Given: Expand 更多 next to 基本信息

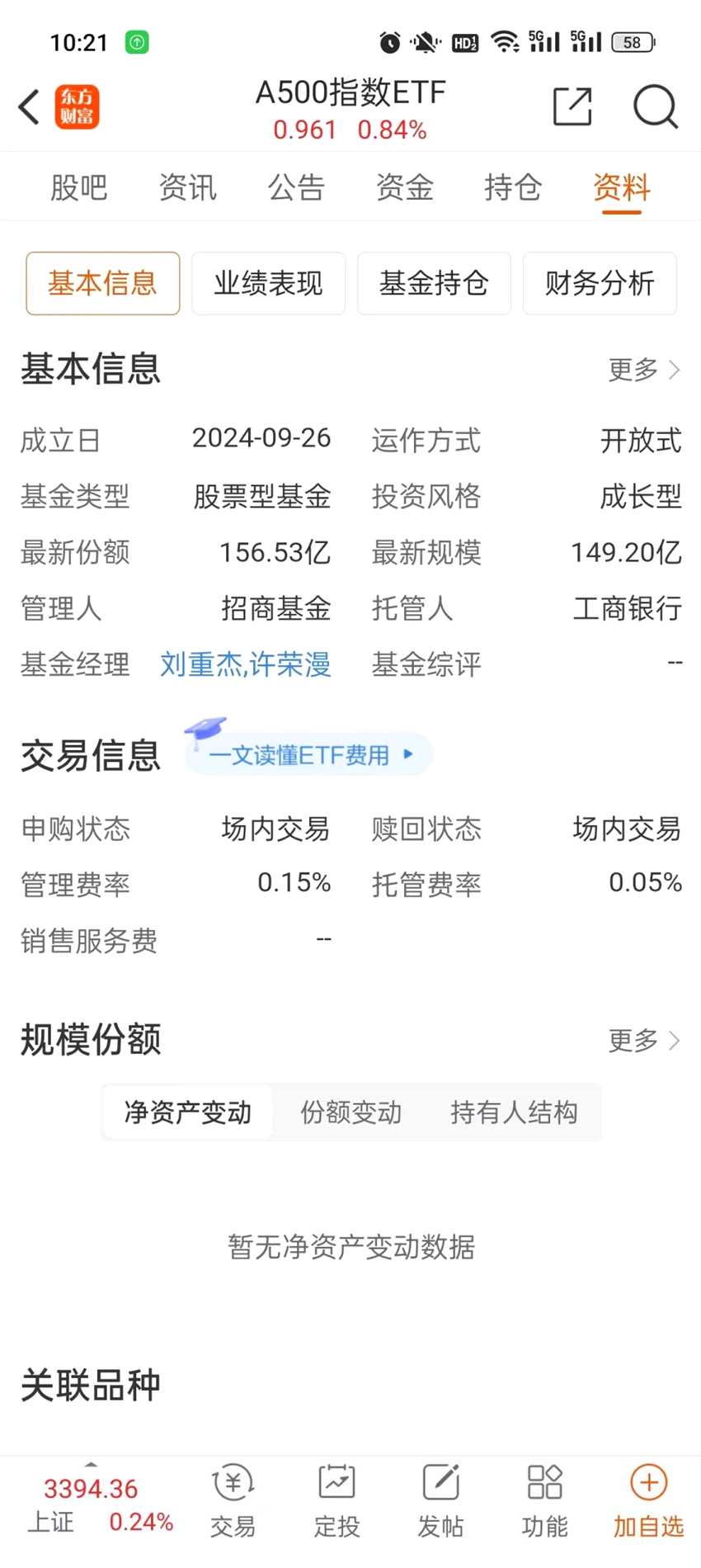Looking at the screenshot, I should pos(644,369).
